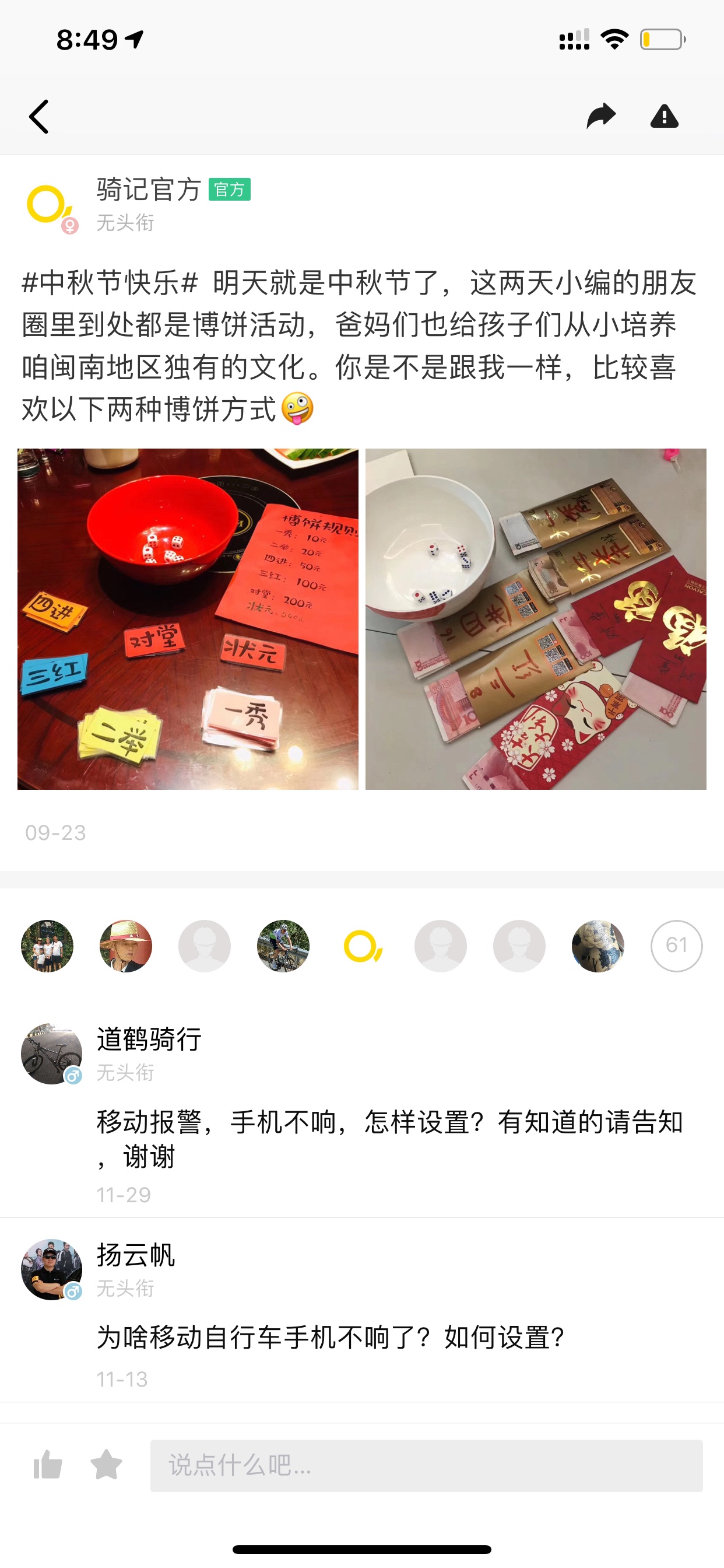Image resolution: width=724 pixels, height=1568 pixels.
Task: Open the 博饼规则 red bowl photo
Action: 188,619
